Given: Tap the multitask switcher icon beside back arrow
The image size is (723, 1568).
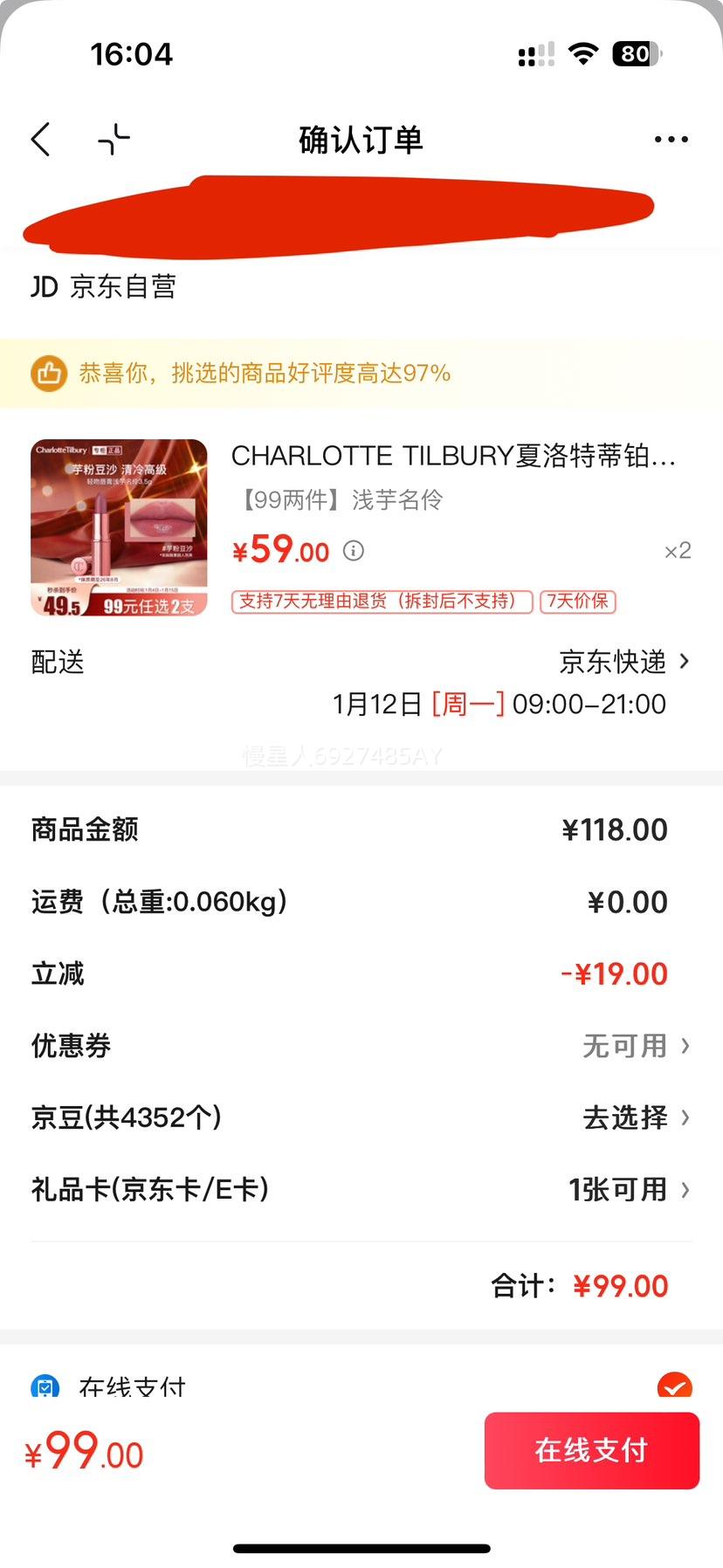Looking at the screenshot, I should (x=112, y=138).
